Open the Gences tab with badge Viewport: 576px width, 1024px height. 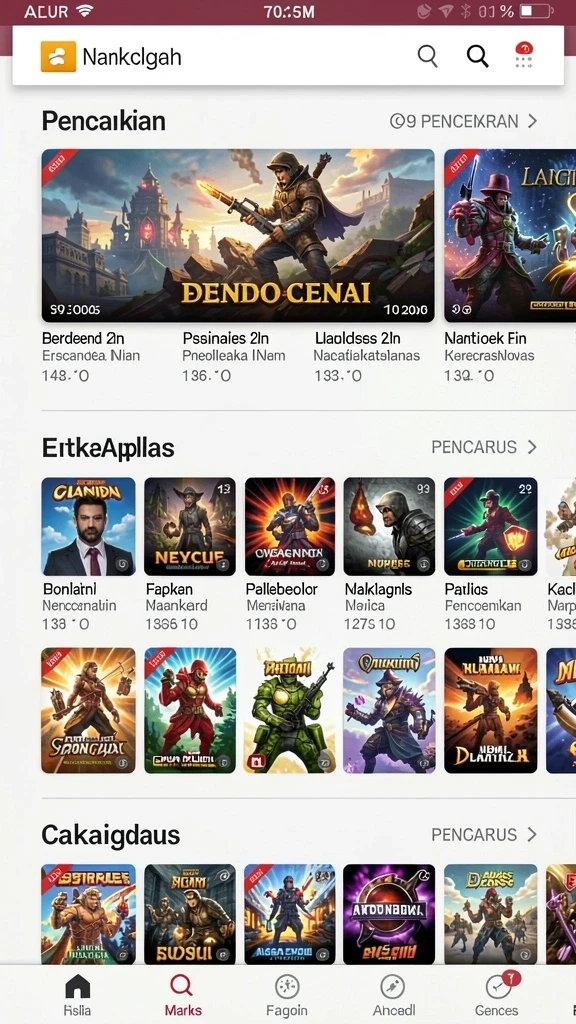coord(498,995)
